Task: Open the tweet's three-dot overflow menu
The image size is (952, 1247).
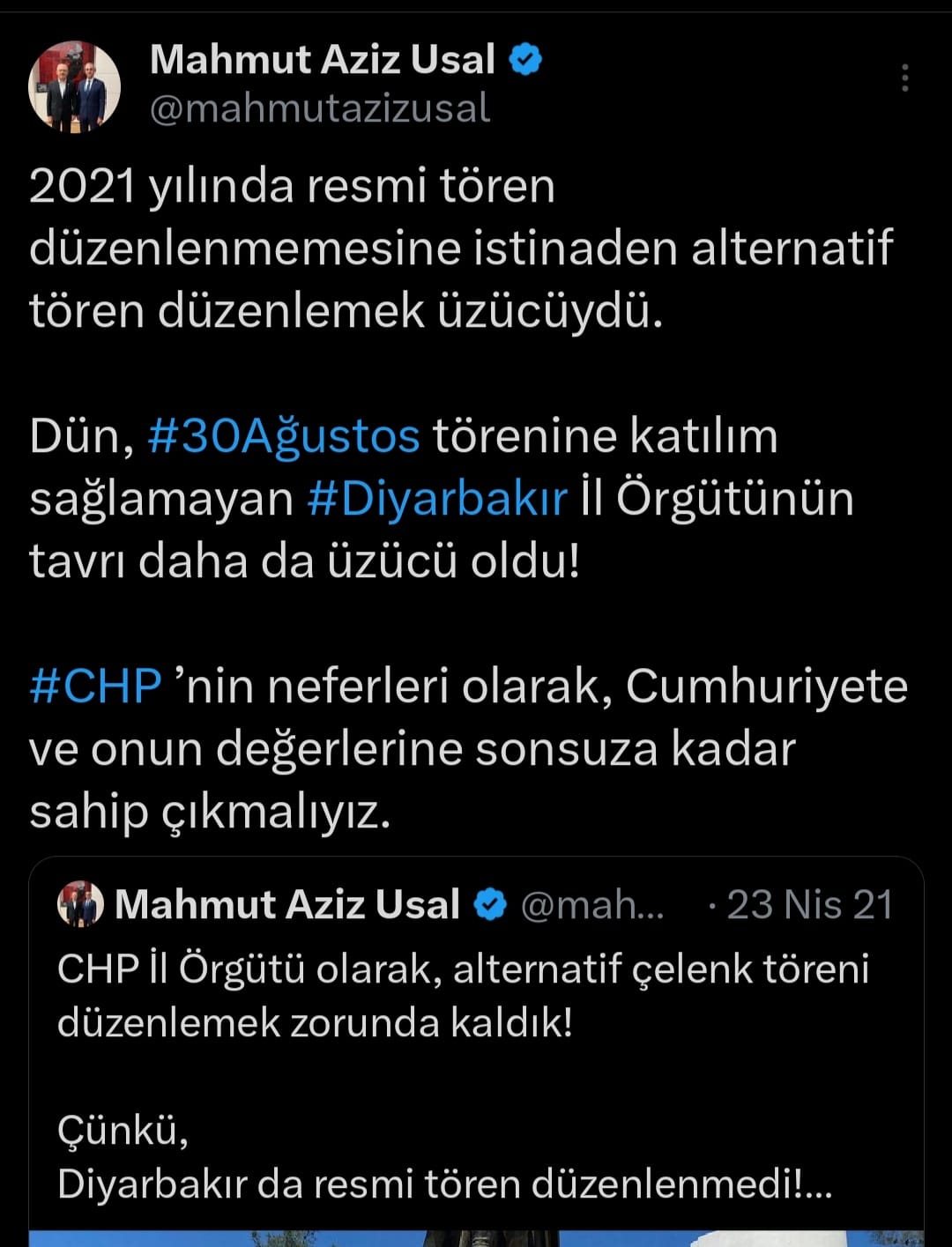Action: (x=904, y=78)
